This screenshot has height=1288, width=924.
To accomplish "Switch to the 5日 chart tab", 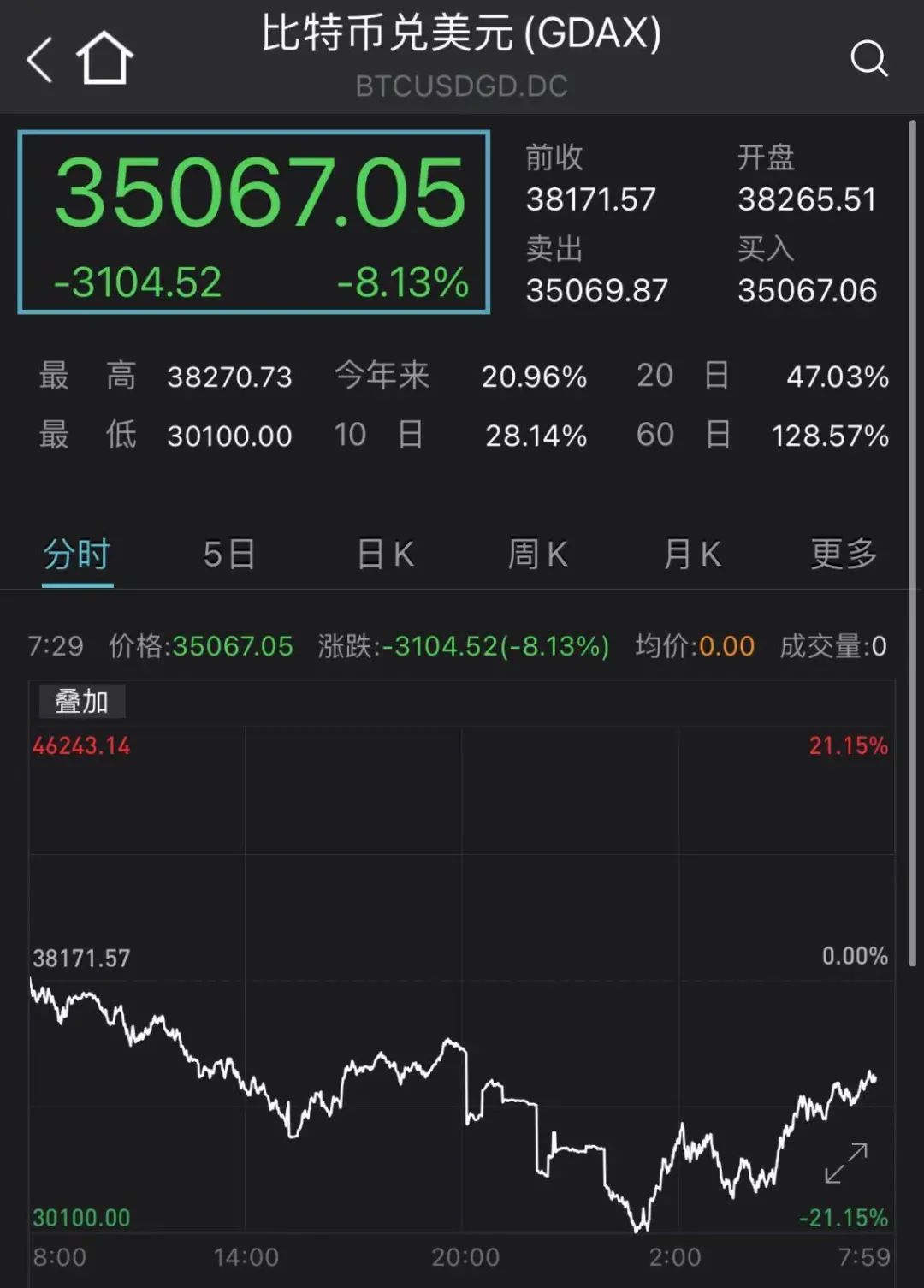I will [229, 555].
